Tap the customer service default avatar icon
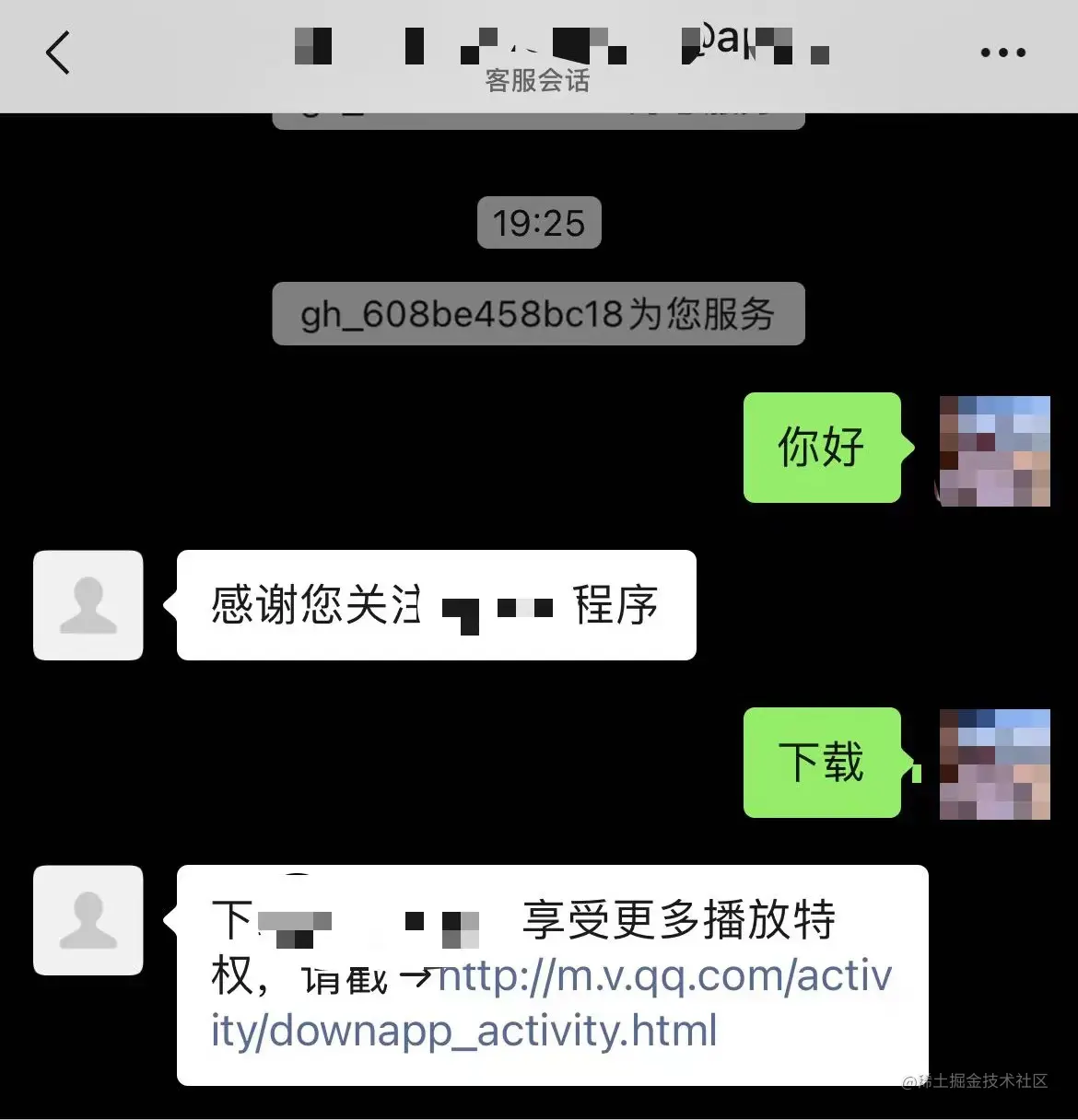 click(88, 605)
